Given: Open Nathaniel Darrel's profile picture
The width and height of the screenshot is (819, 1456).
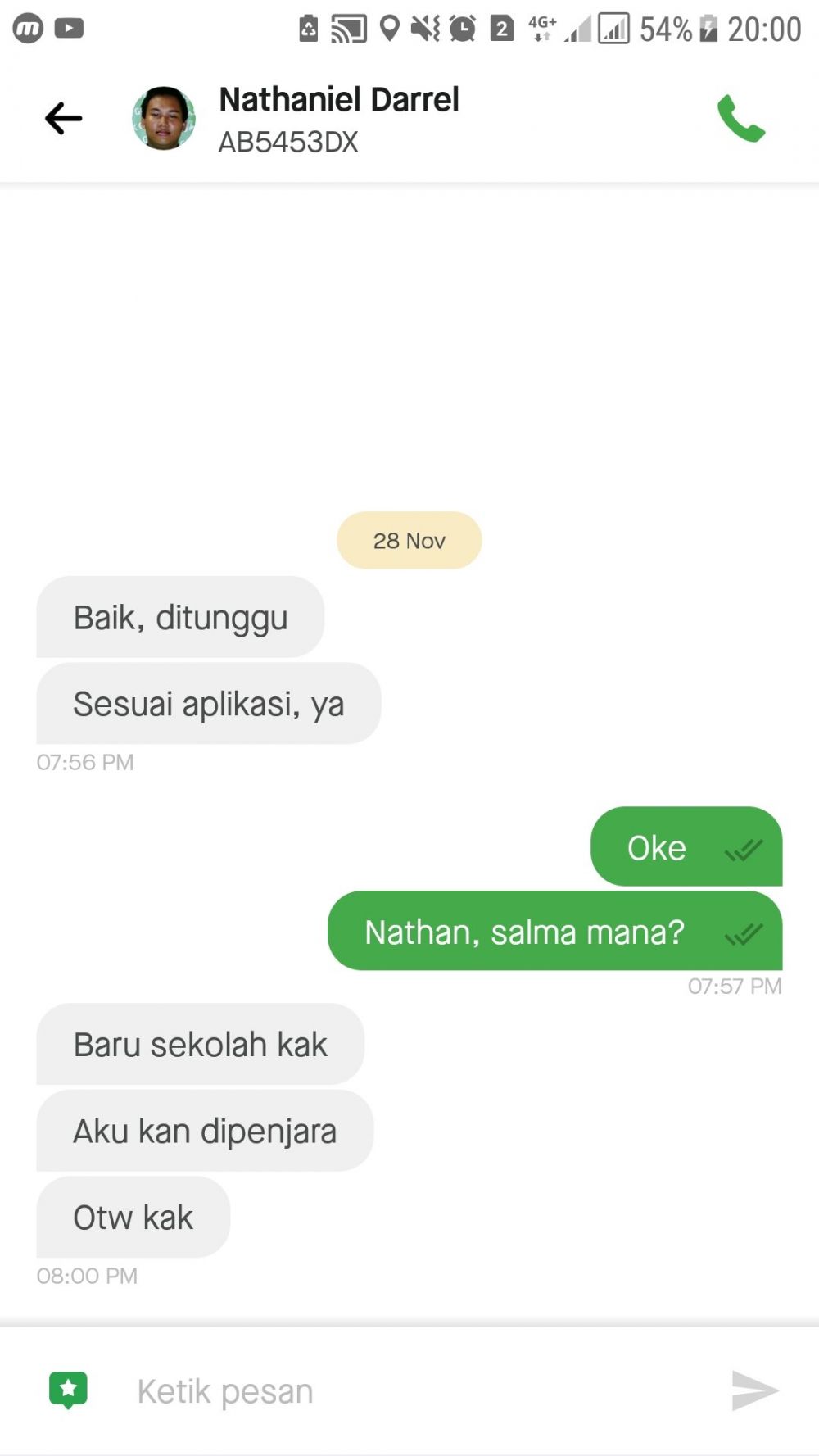Looking at the screenshot, I should (166, 118).
